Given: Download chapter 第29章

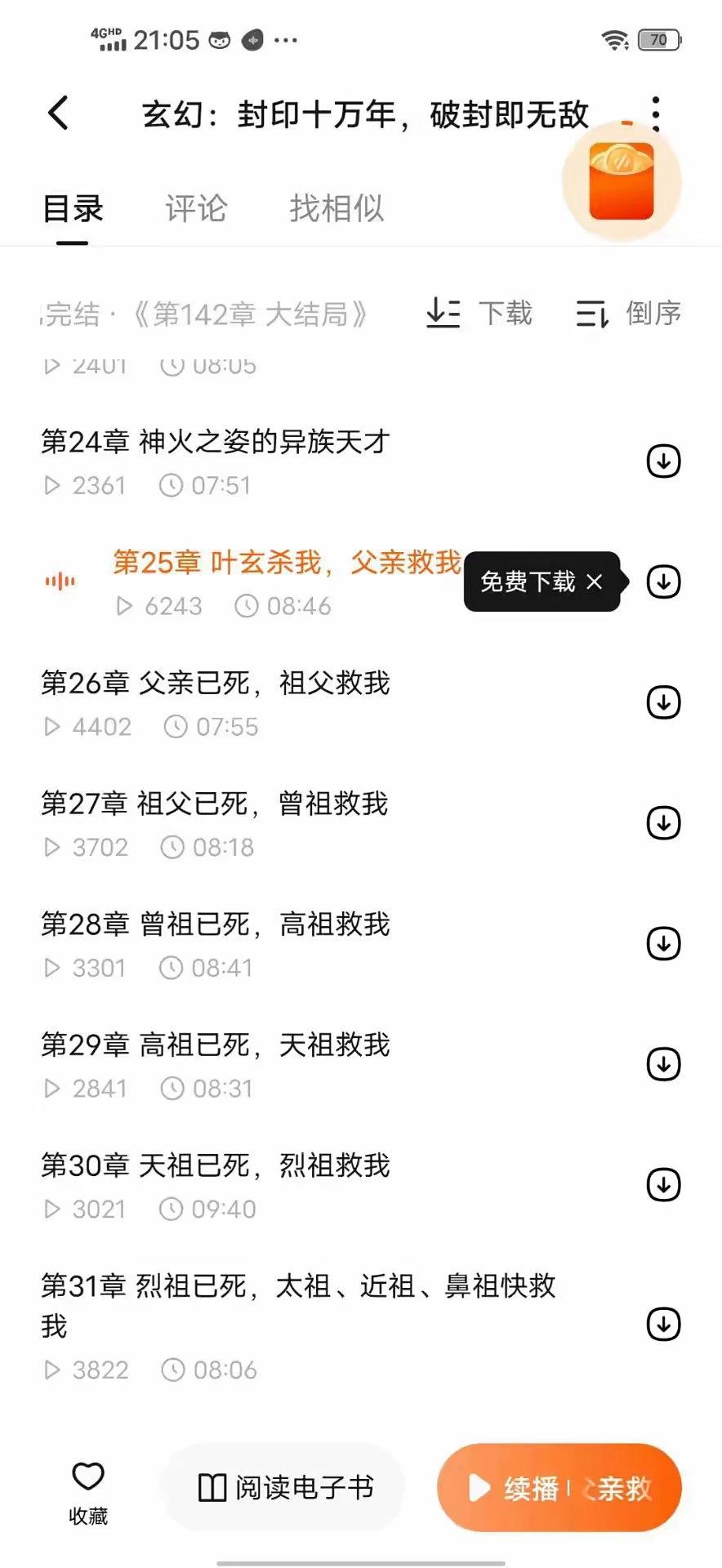Looking at the screenshot, I should (664, 1064).
